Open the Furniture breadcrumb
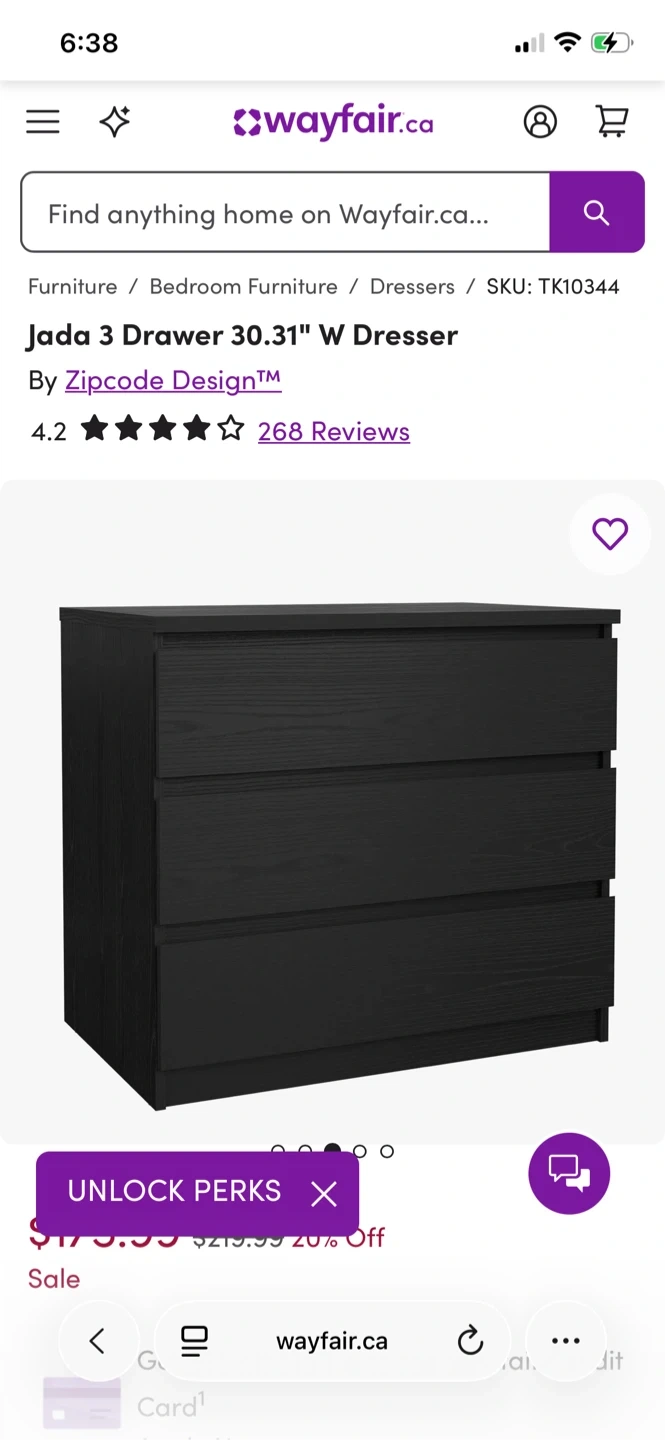665x1440 pixels. point(72,287)
